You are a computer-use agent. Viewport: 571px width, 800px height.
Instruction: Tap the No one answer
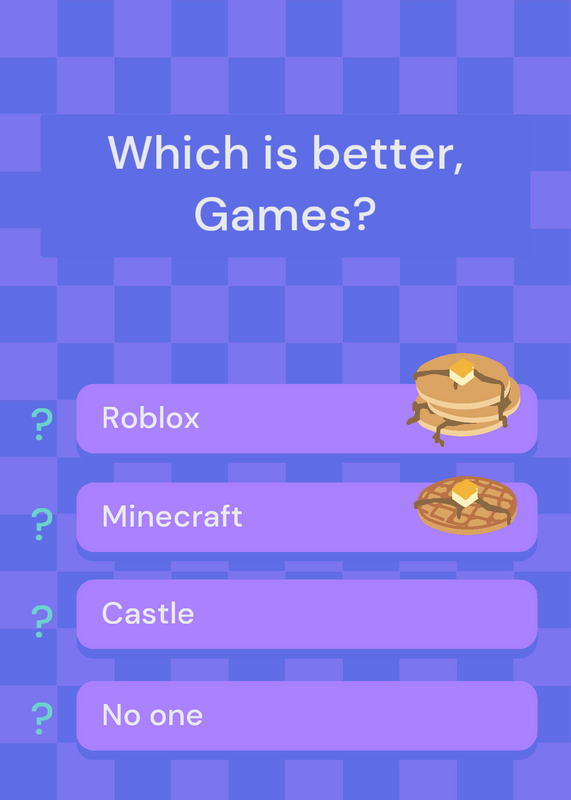[x=307, y=715]
